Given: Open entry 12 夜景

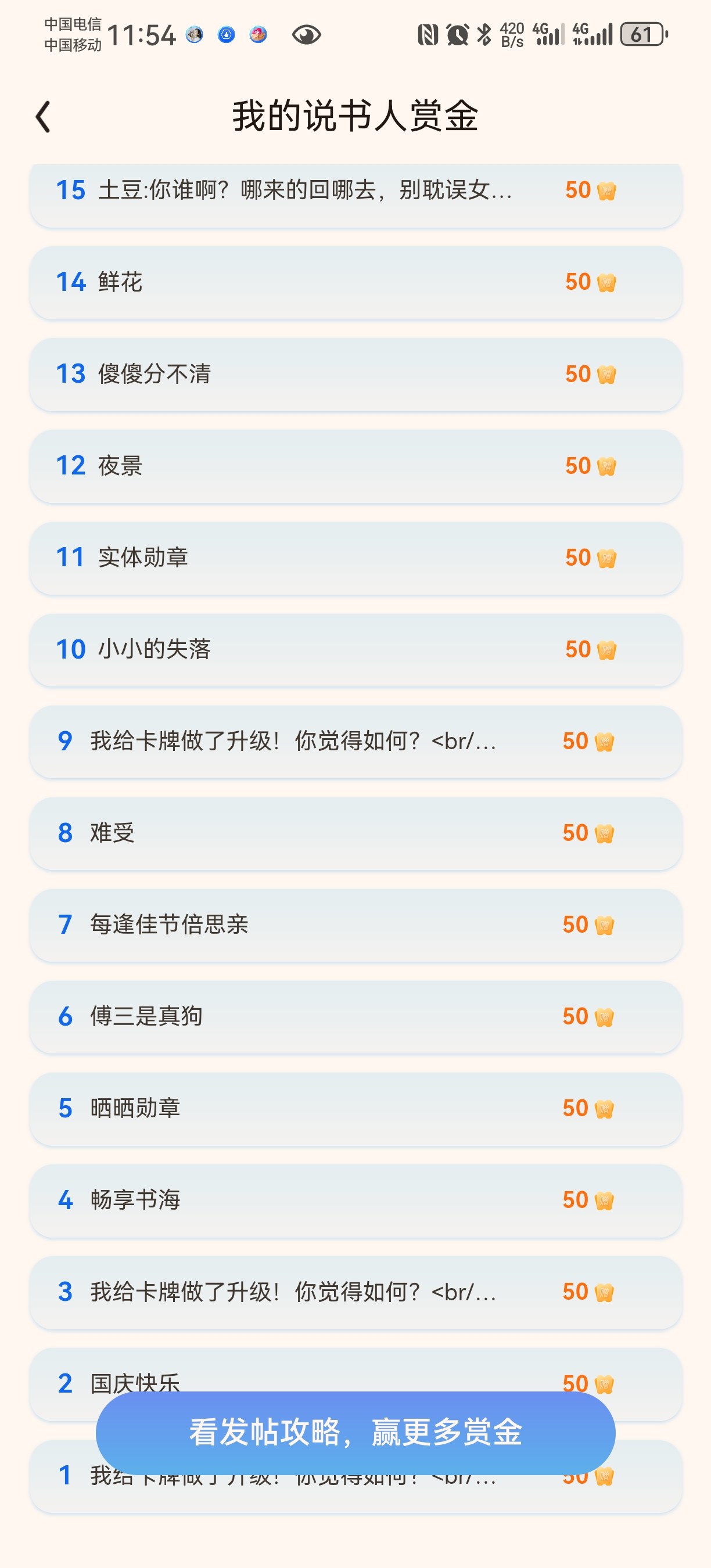Looking at the screenshot, I should [x=355, y=466].
